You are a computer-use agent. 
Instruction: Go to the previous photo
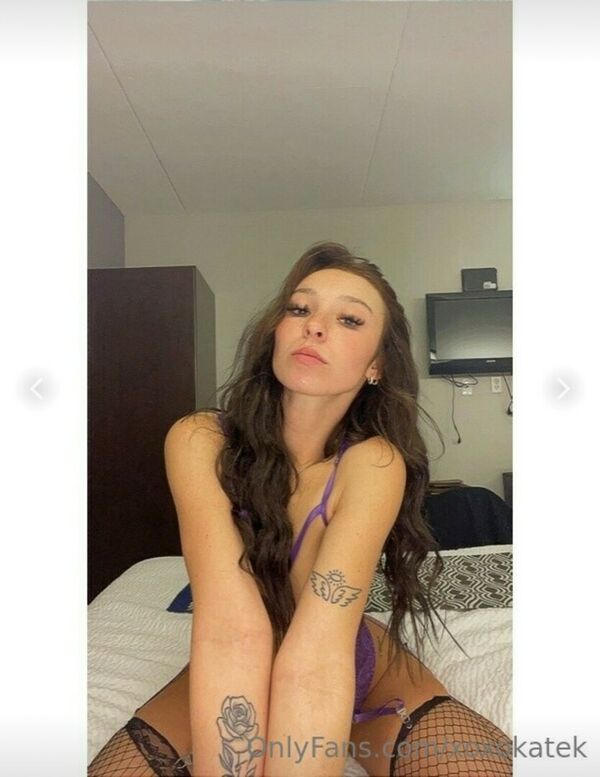37,388
